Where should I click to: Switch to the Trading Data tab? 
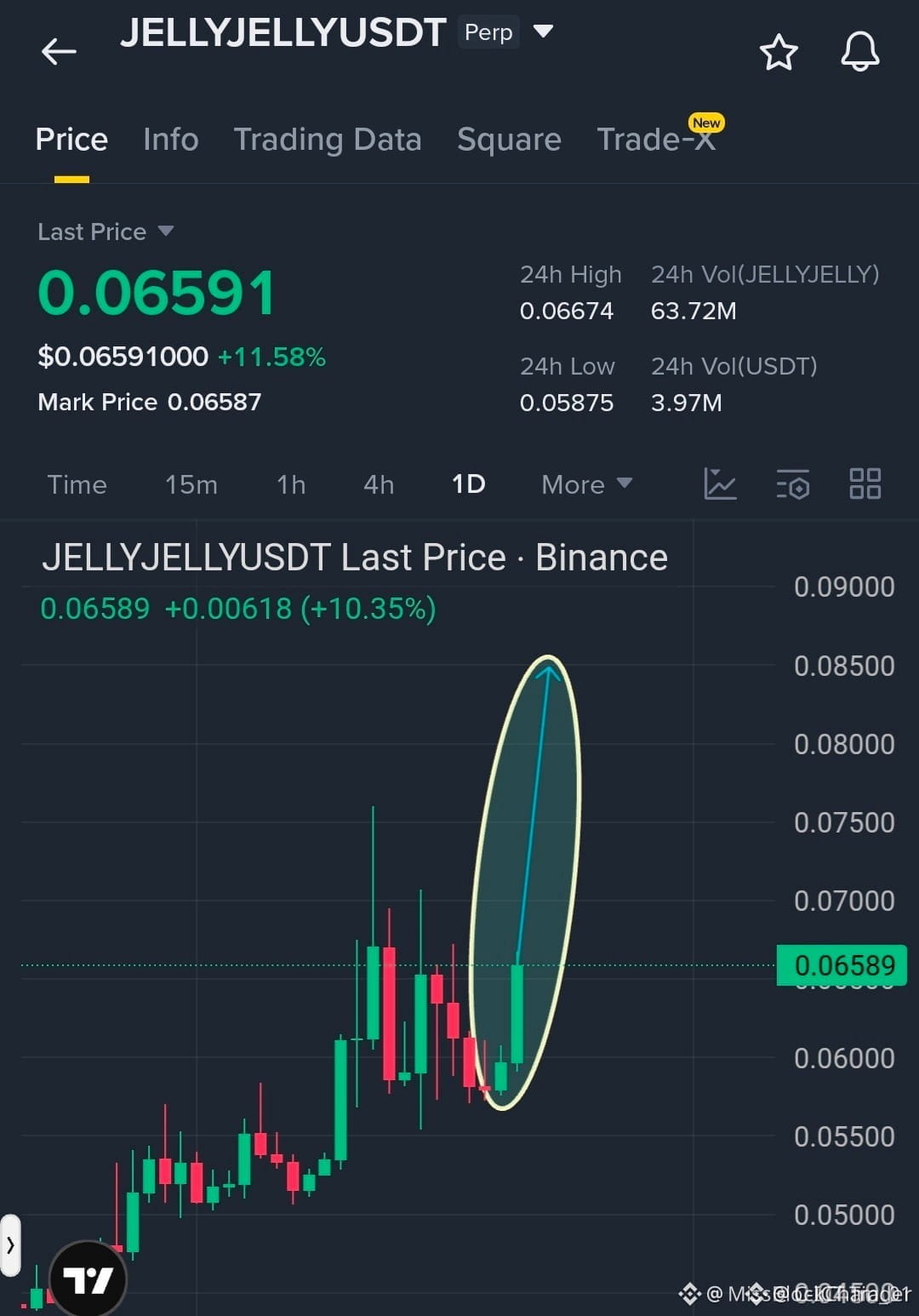(328, 140)
